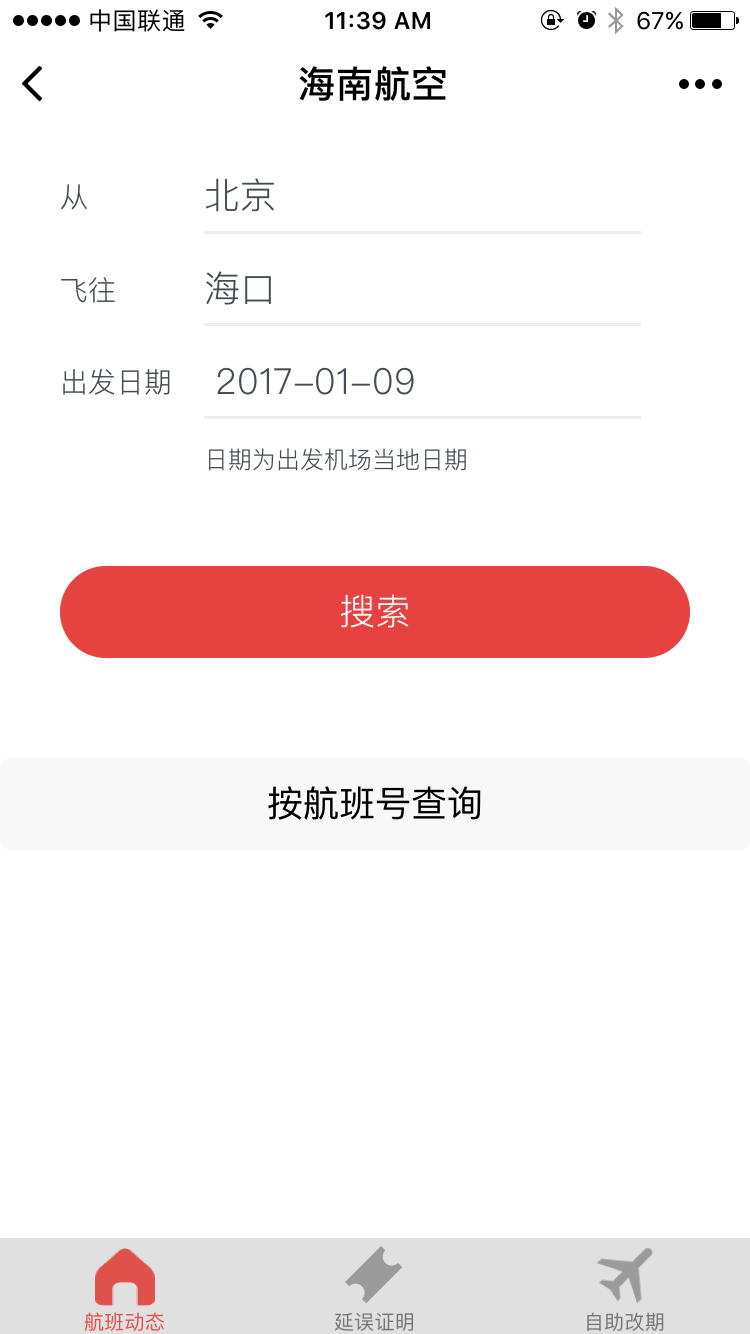Open the 延误证明 tab
Image resolution: width=750 pixels, height=1334 pixels.
click(374, 1289)
